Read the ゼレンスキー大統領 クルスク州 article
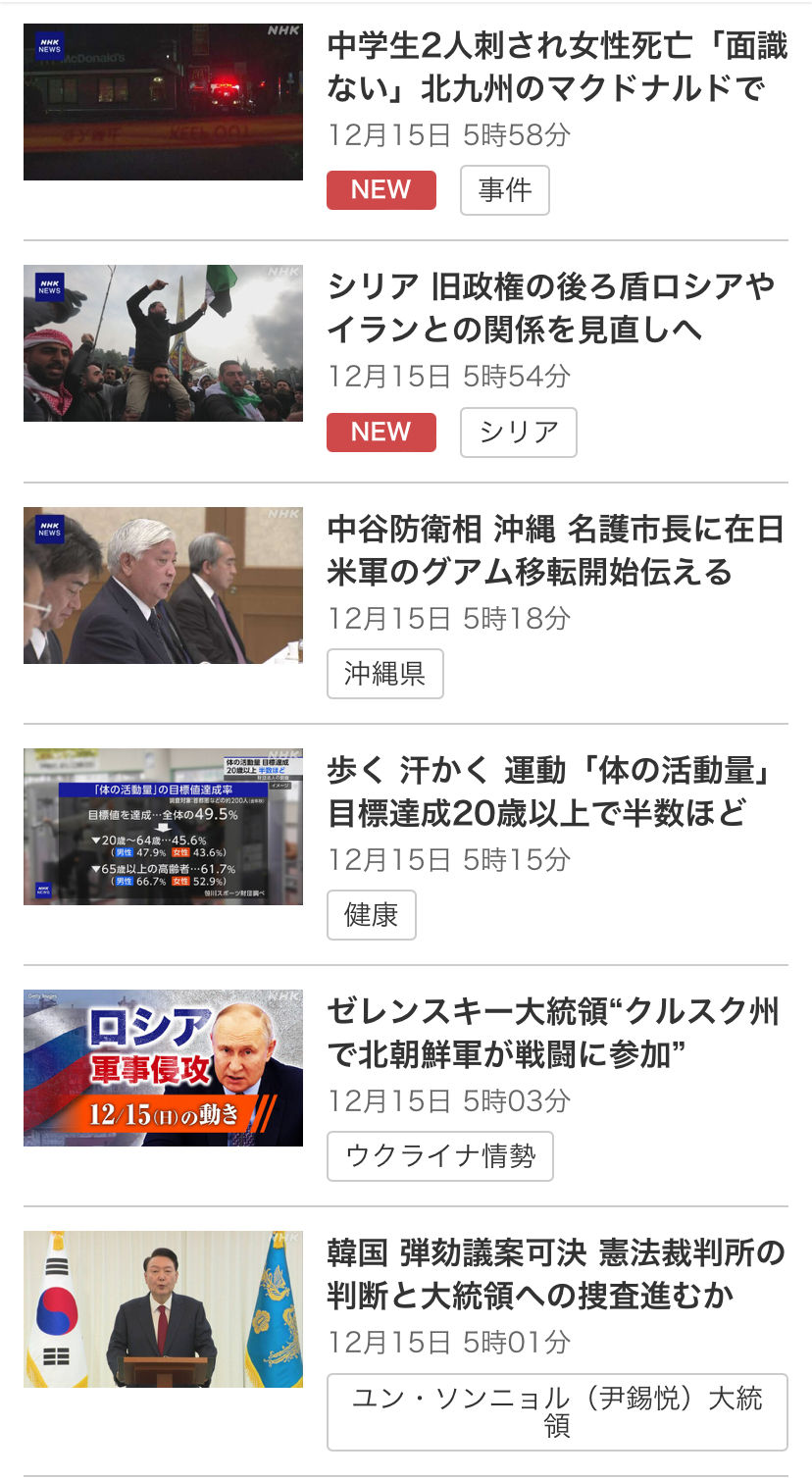 click(553, 1033)
